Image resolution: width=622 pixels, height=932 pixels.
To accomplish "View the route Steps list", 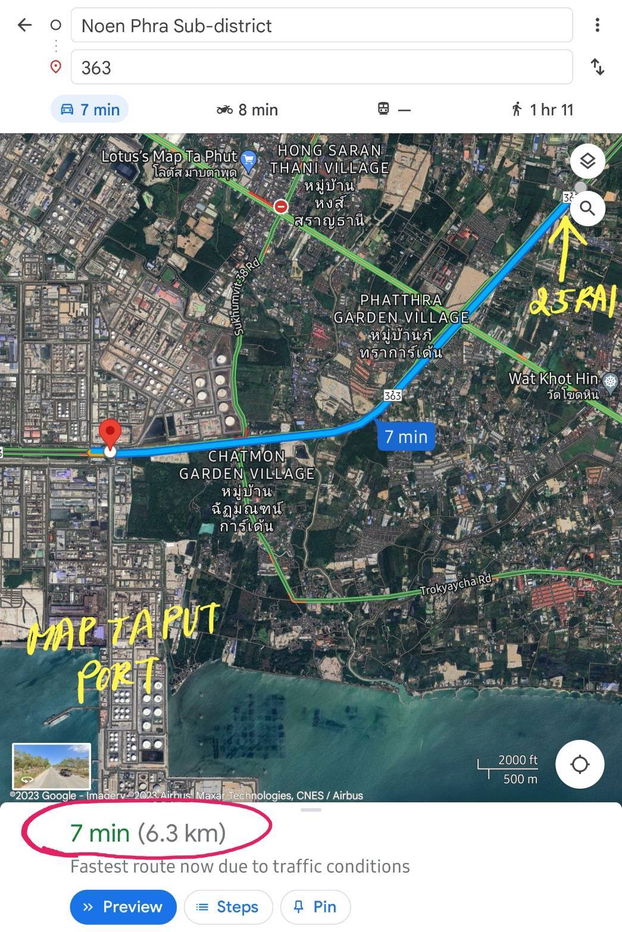I will pos(228,907).
